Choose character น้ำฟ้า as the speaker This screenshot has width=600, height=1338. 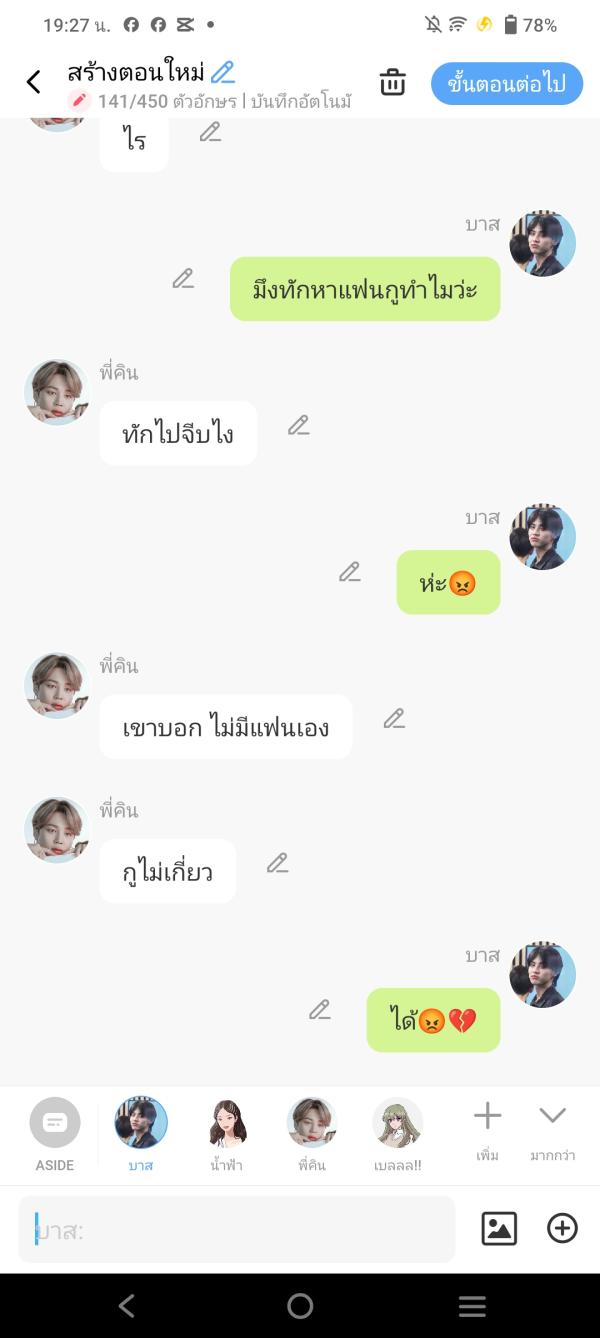pos(227,1133)
